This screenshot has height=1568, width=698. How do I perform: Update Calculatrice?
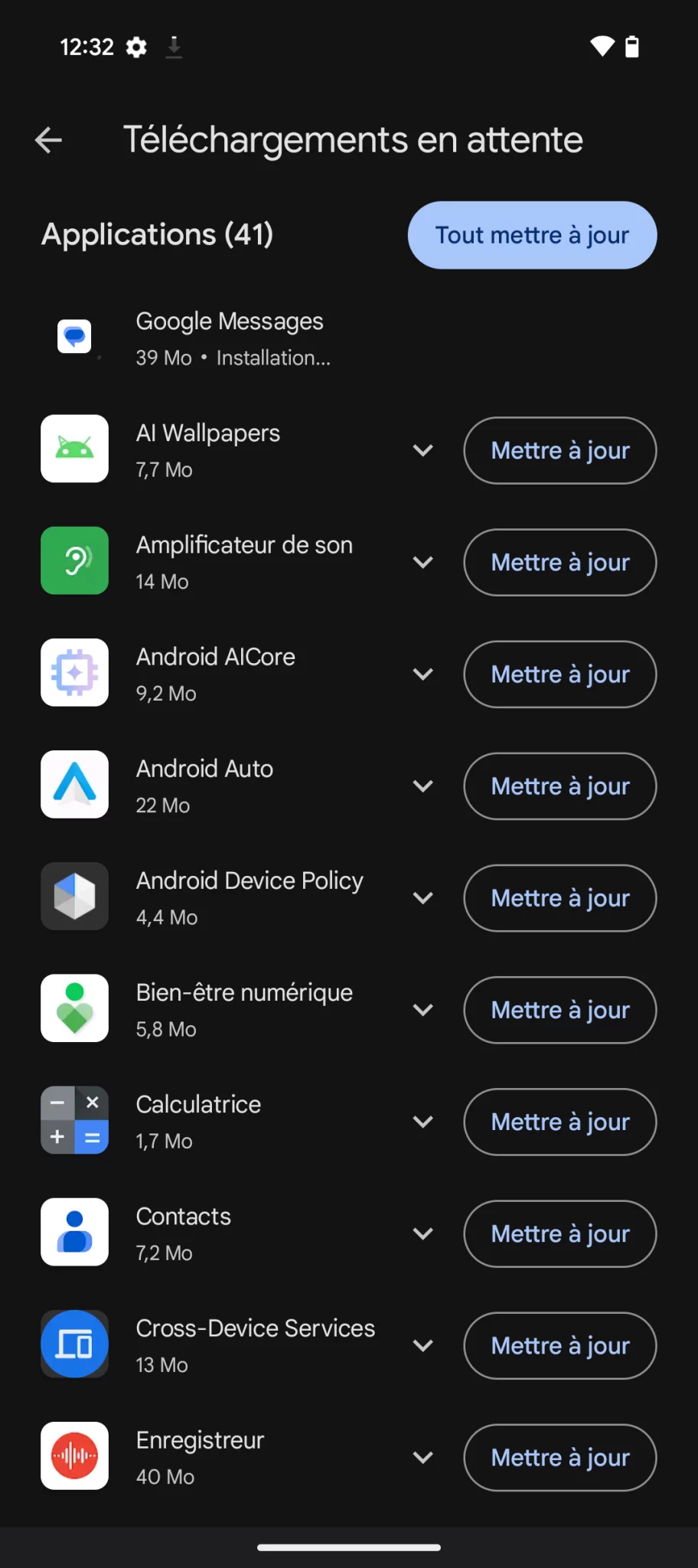click(559, 1122)
